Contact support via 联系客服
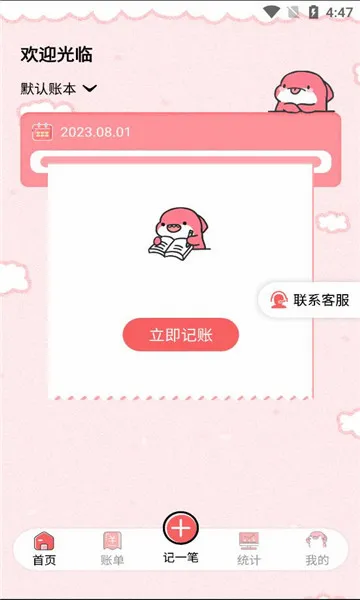The image size is (360, 600). coord(310,300)
